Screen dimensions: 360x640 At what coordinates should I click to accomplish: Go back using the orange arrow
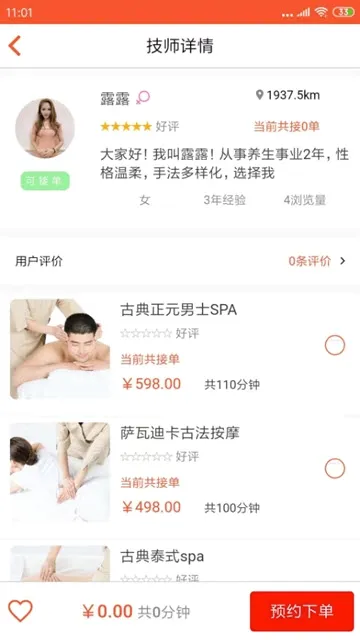[15, 45]
